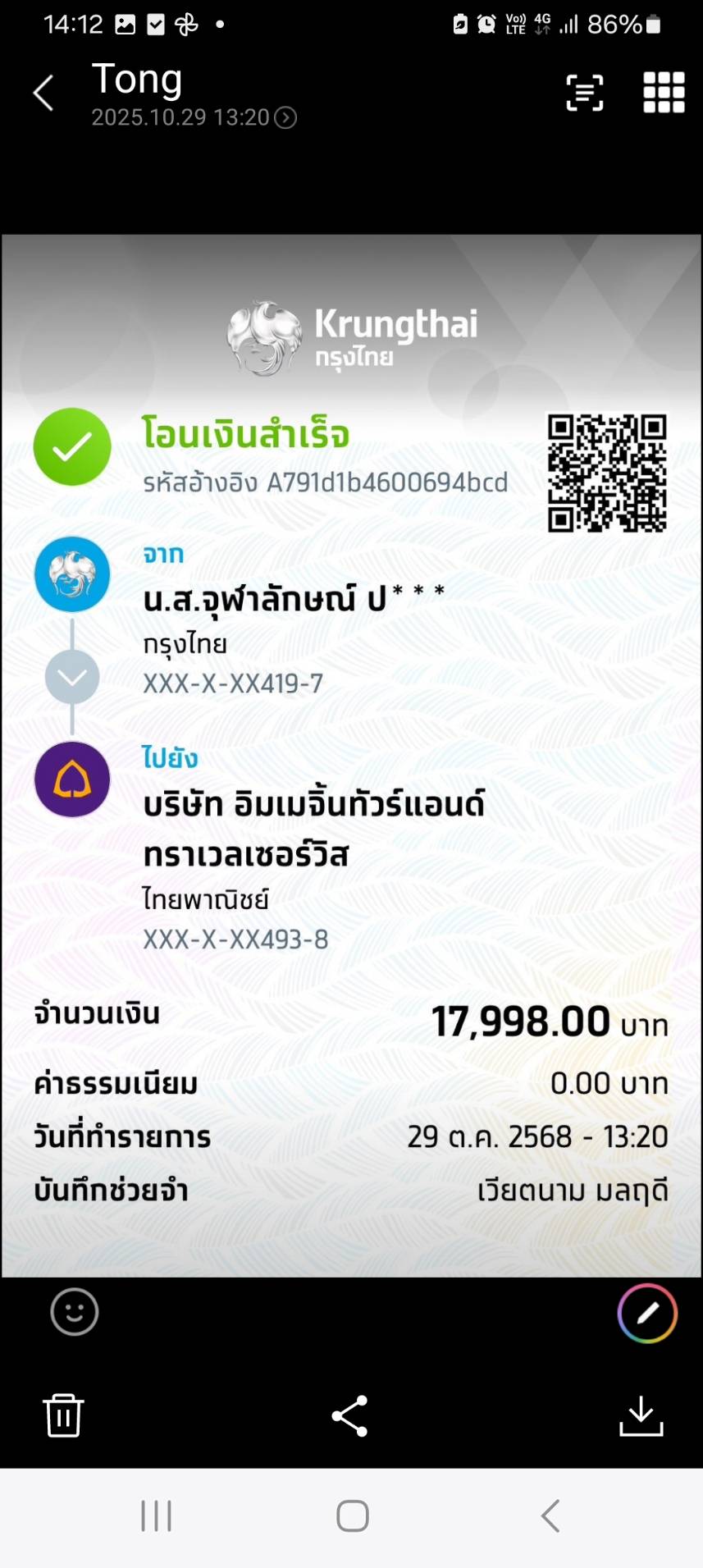This screenshot has width=703, height=1568.
Task: Open recent apps from the navigation bar
Action: (x=156, y=1515)
